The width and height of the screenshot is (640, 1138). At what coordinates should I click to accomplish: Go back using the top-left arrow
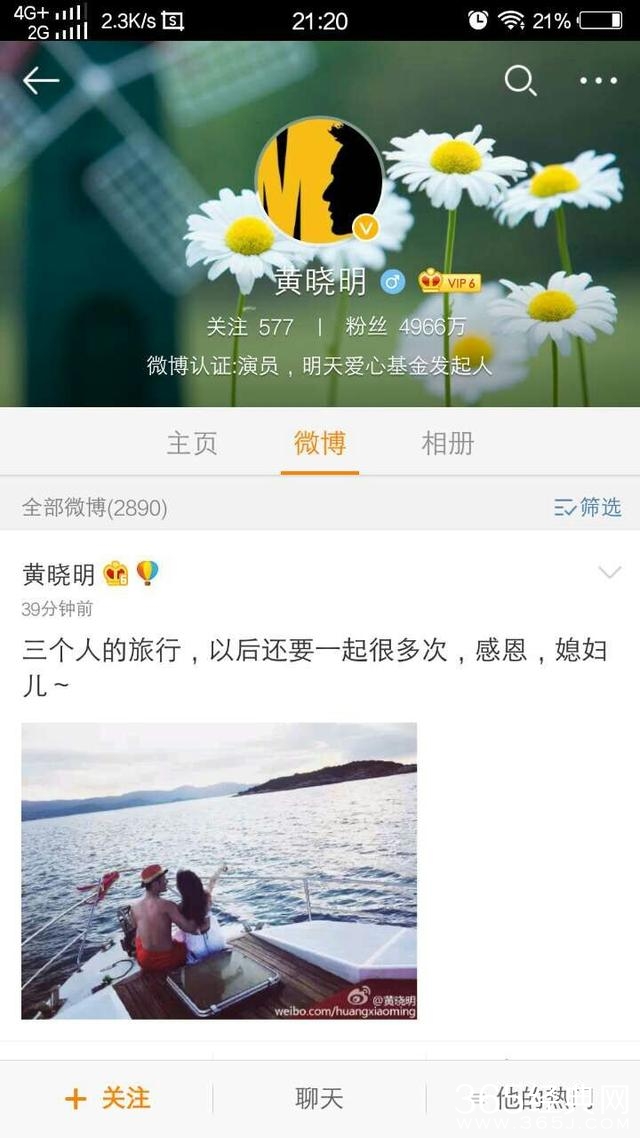[x=41, y=81]
